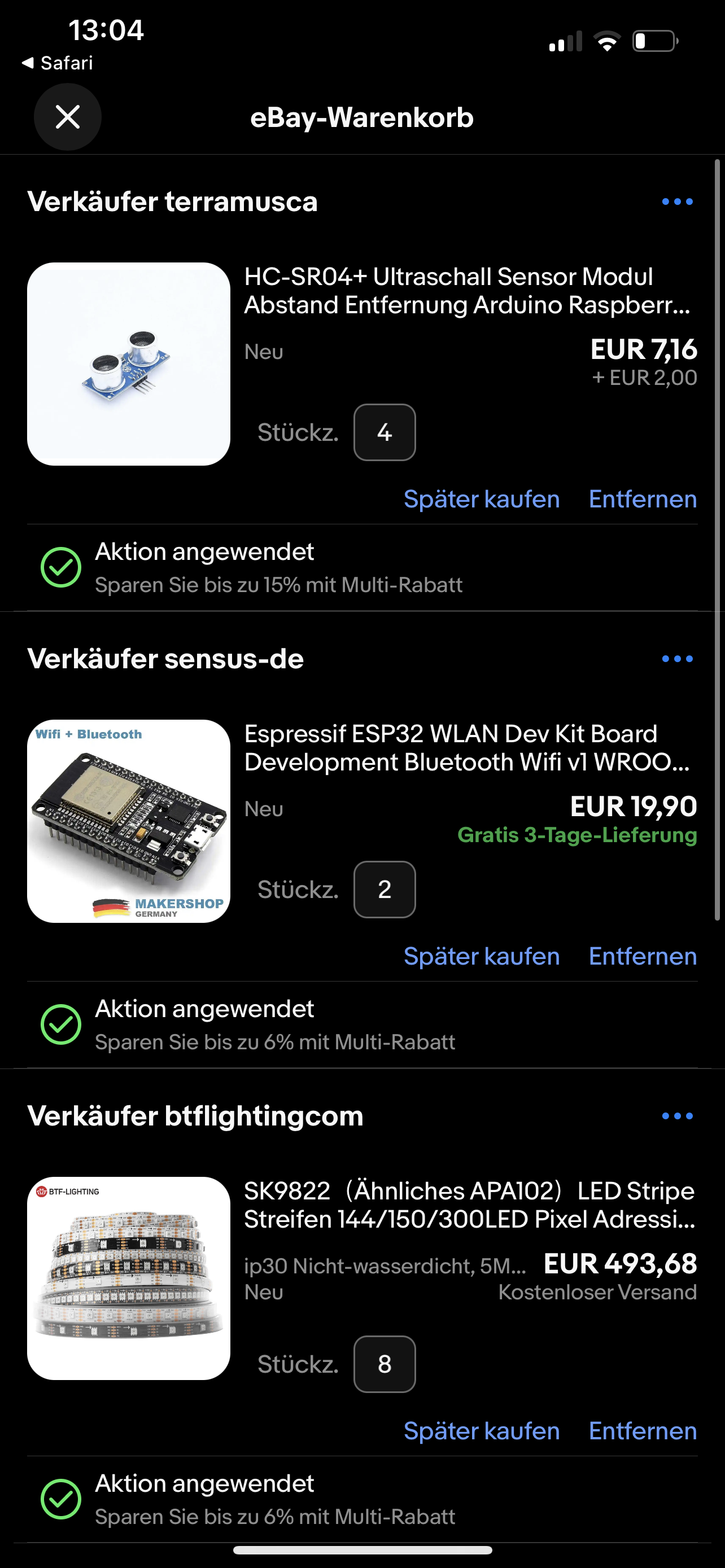Open the HC-SR04+ Ultraschall Sensor Modul title
The image size is (725, 1568).
(x=467, y=291)
